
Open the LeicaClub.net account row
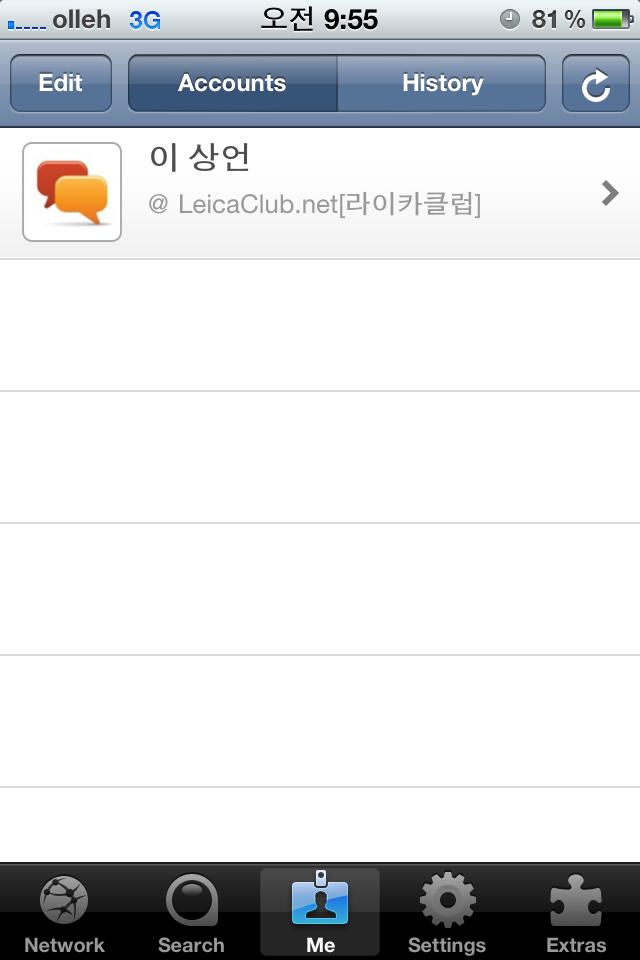pos(320,192)
